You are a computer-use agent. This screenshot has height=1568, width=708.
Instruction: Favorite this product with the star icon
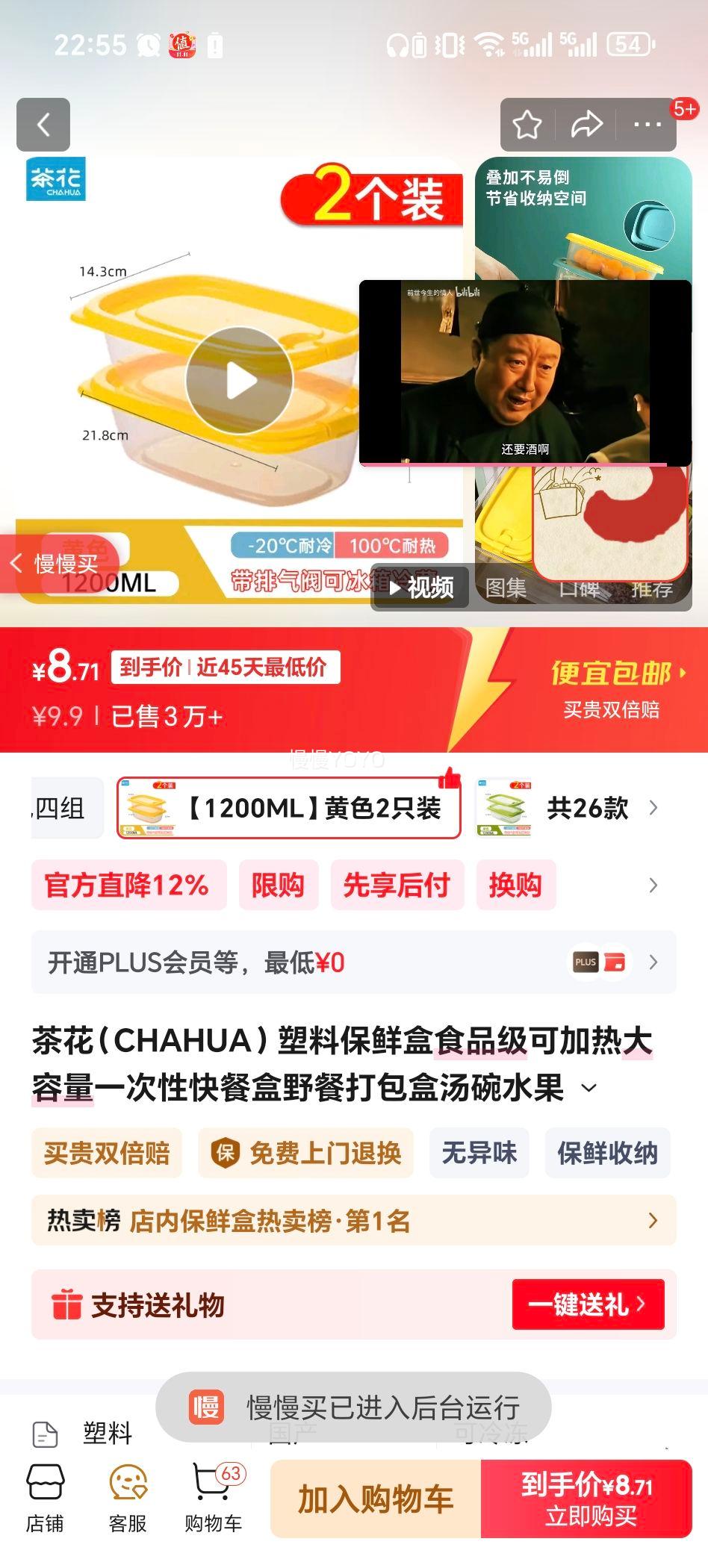[528, 125]
